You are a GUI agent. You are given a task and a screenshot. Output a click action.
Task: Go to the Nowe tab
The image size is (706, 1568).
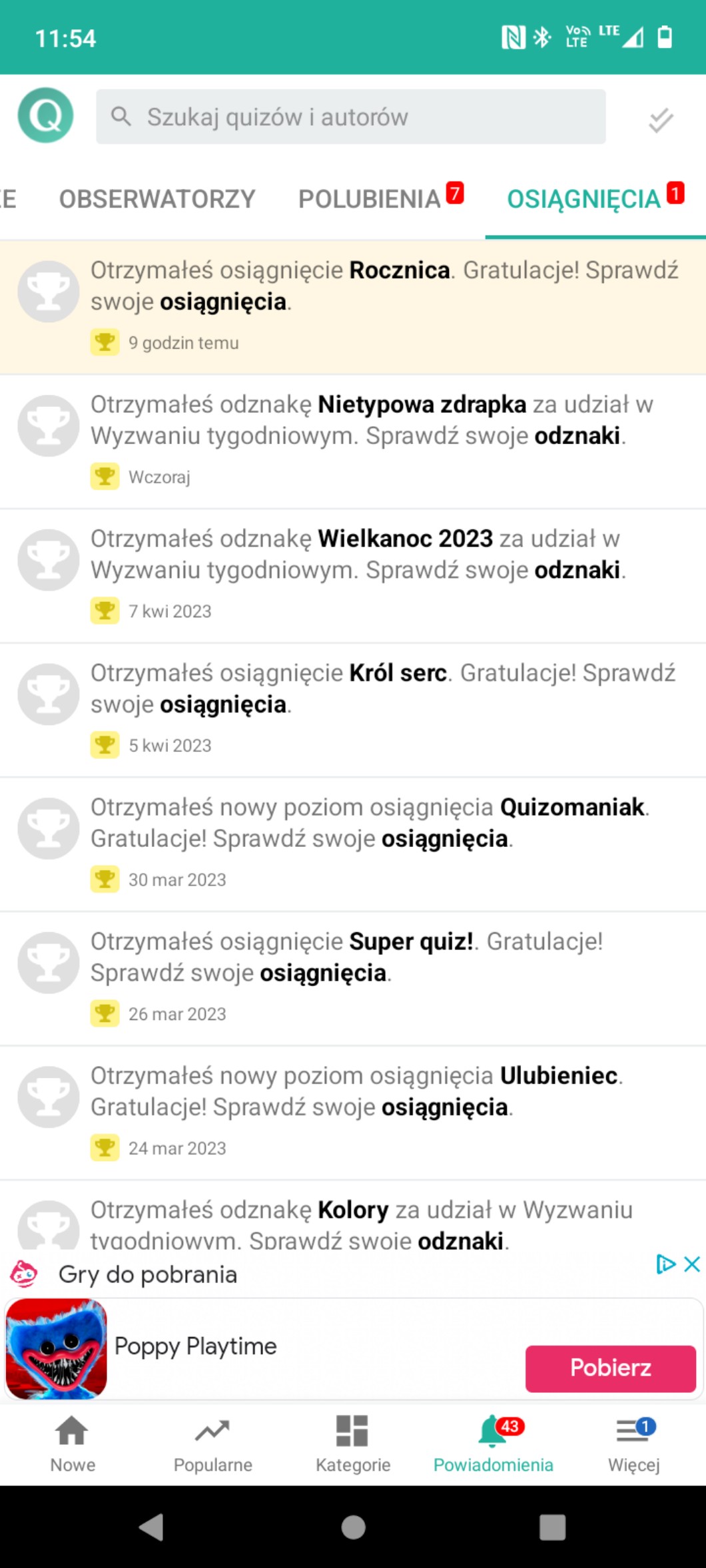point(73,1443)
